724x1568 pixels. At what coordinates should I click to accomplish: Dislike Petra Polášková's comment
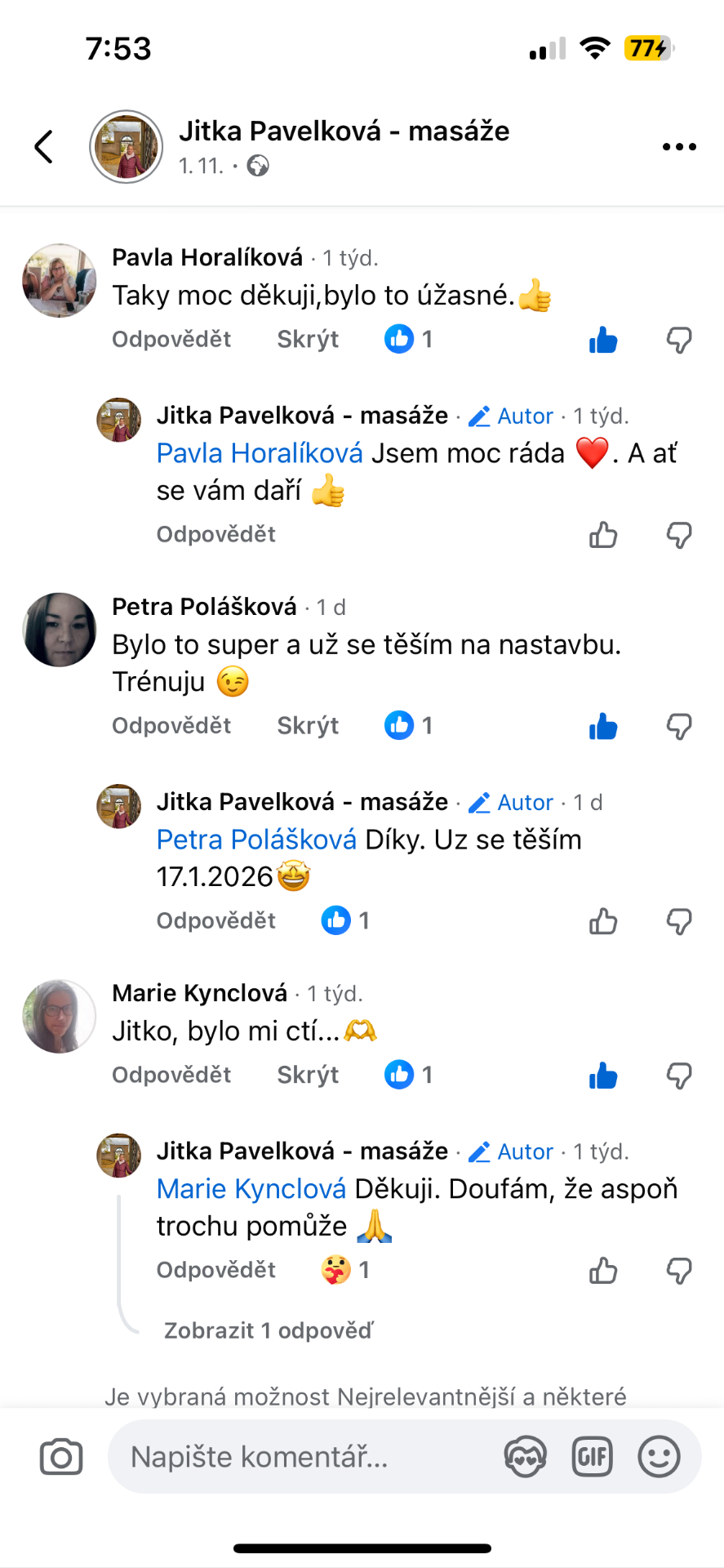point(678,726)
